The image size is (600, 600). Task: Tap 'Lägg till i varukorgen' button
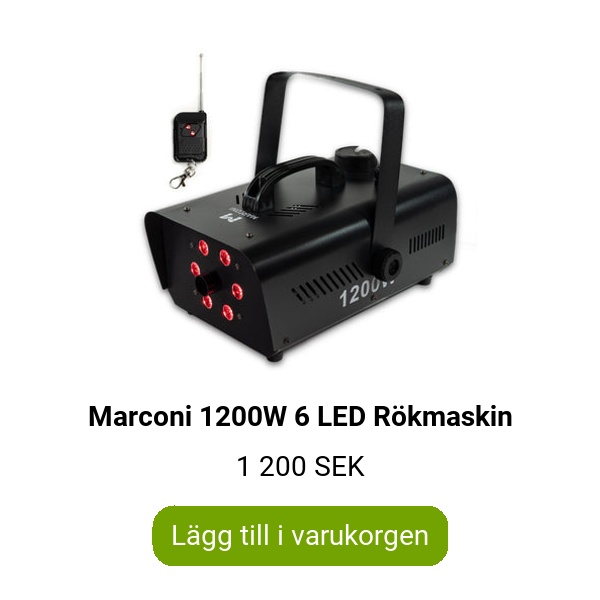(x=300, y=535)
